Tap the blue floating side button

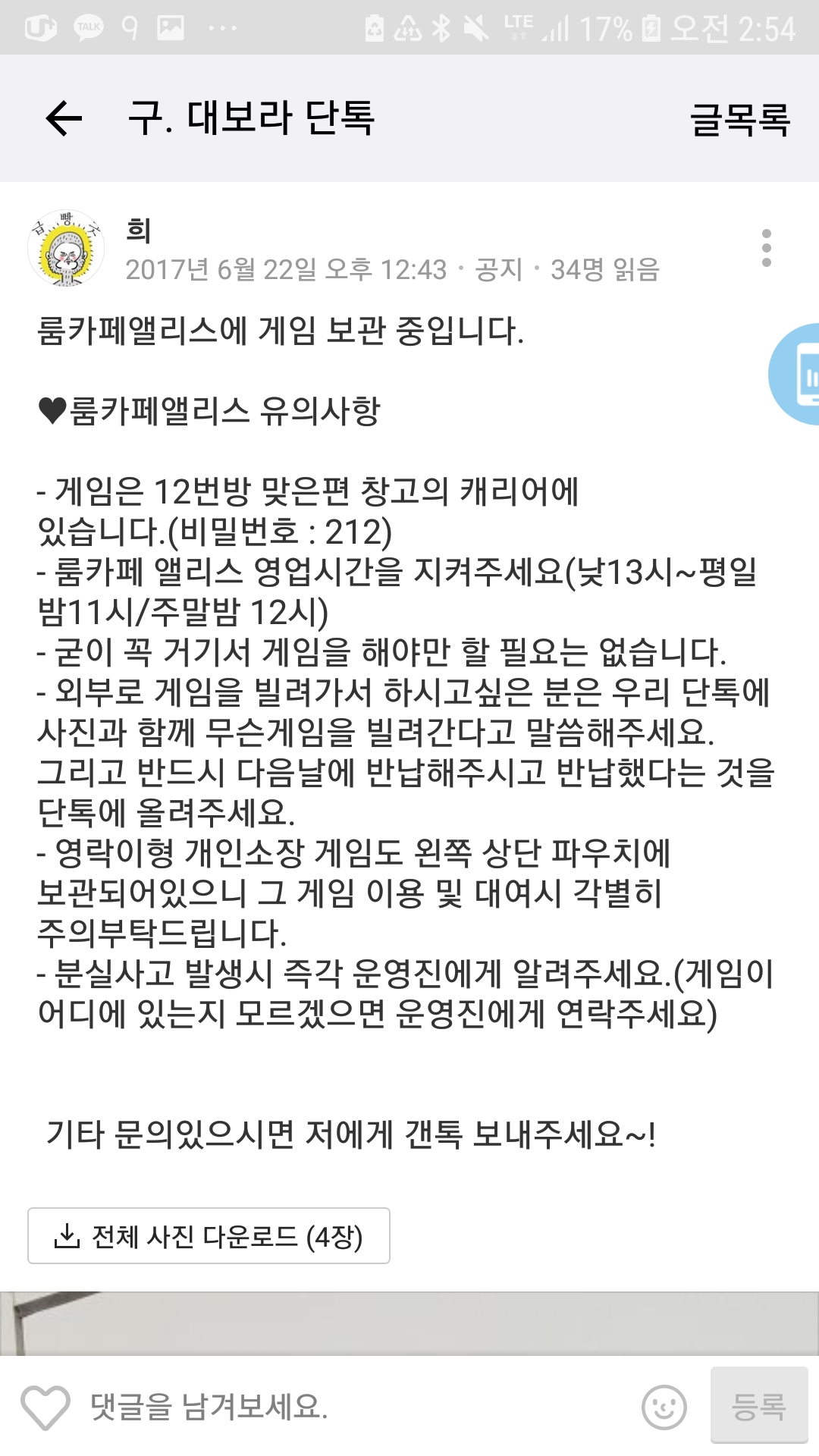[795, 375]
